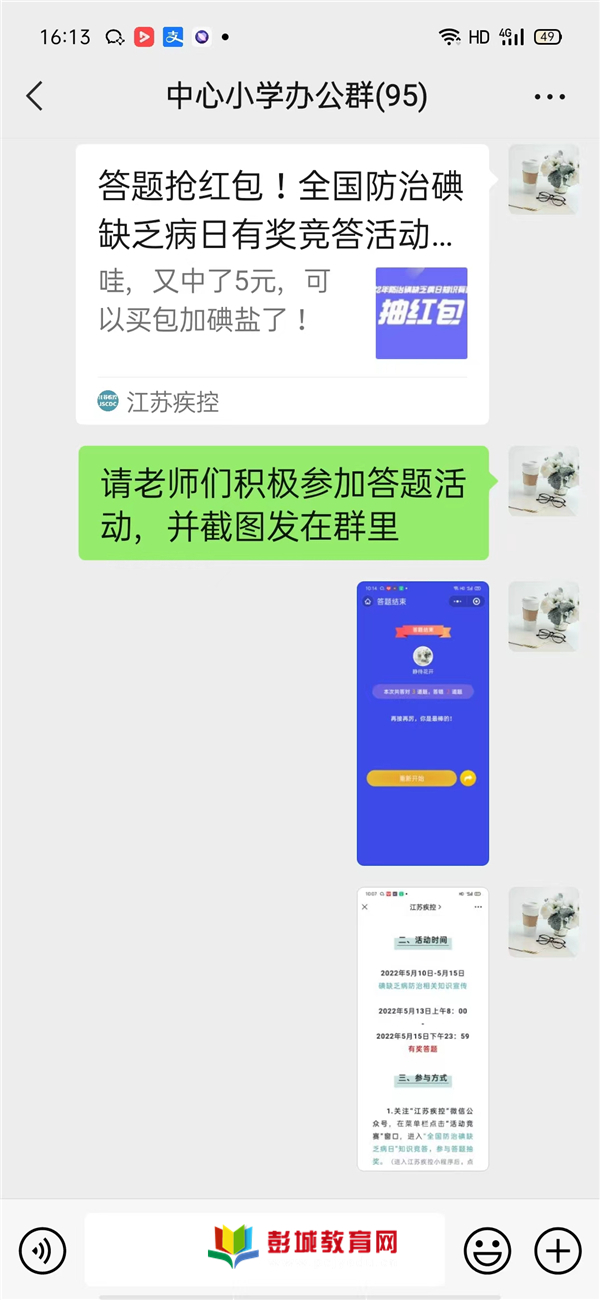Open the plus attachment menu
This screenshot has width=600, height=1300.
pos(558,1250)
